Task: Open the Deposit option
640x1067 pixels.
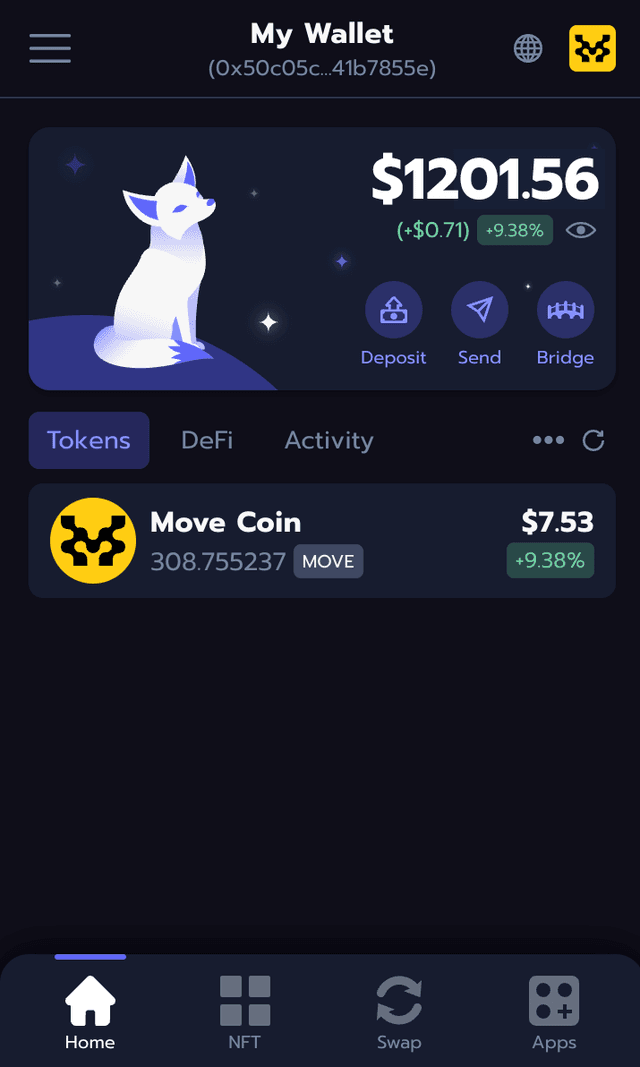Action: point(393,324)
